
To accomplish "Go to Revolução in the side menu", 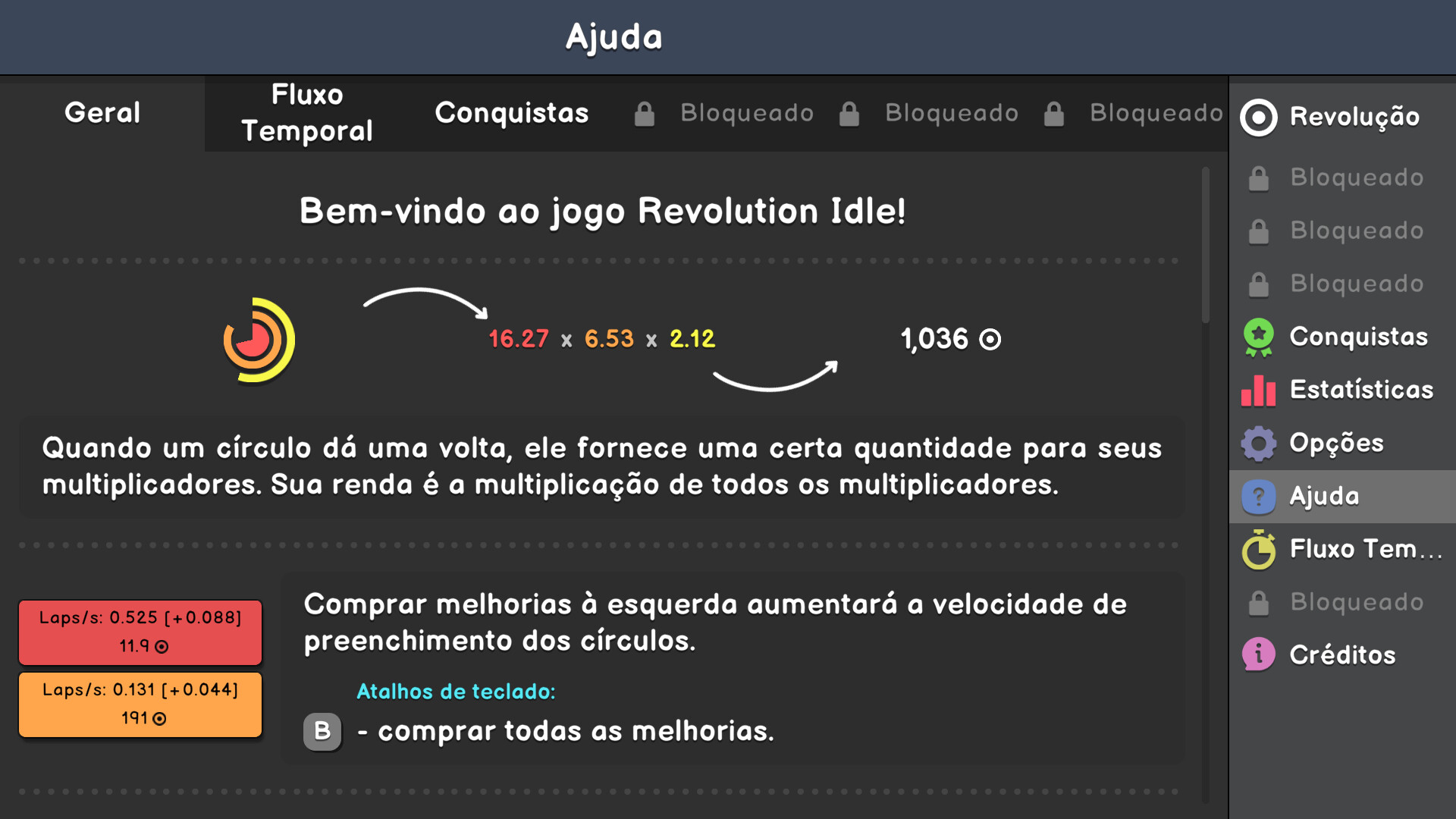I will point(1341,117).
